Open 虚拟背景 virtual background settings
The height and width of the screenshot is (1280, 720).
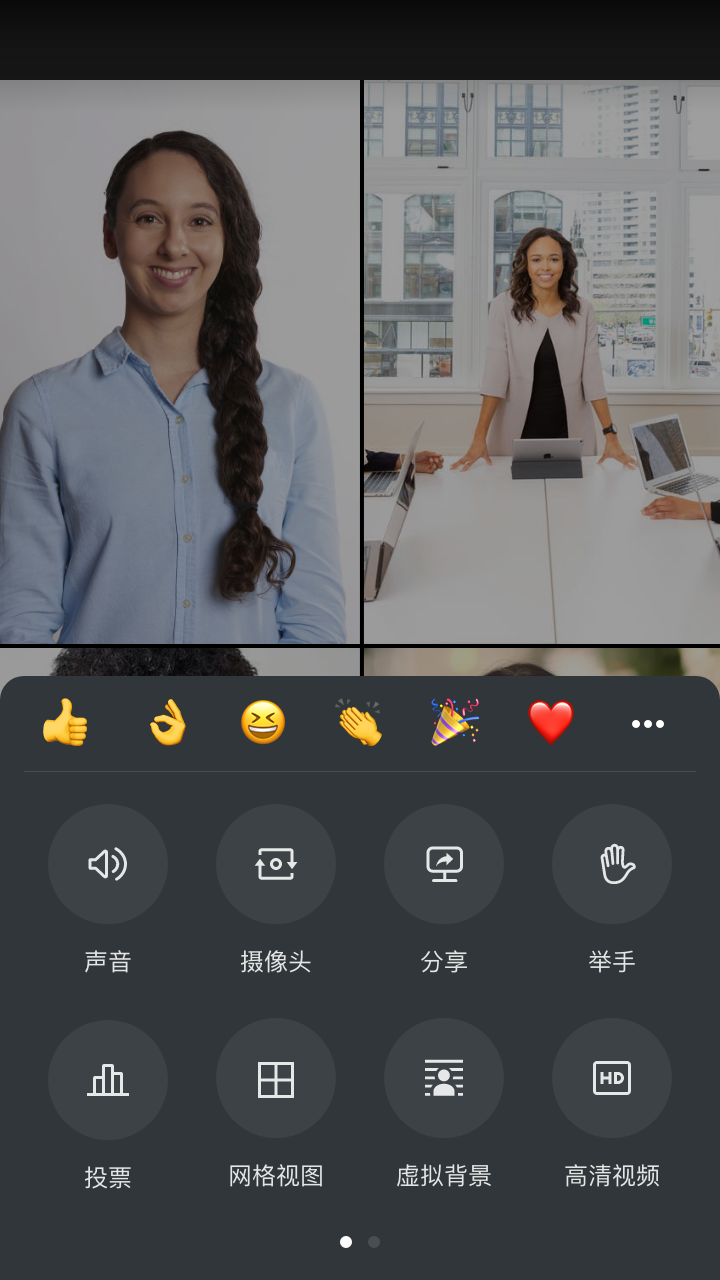tap(444, 1079)
